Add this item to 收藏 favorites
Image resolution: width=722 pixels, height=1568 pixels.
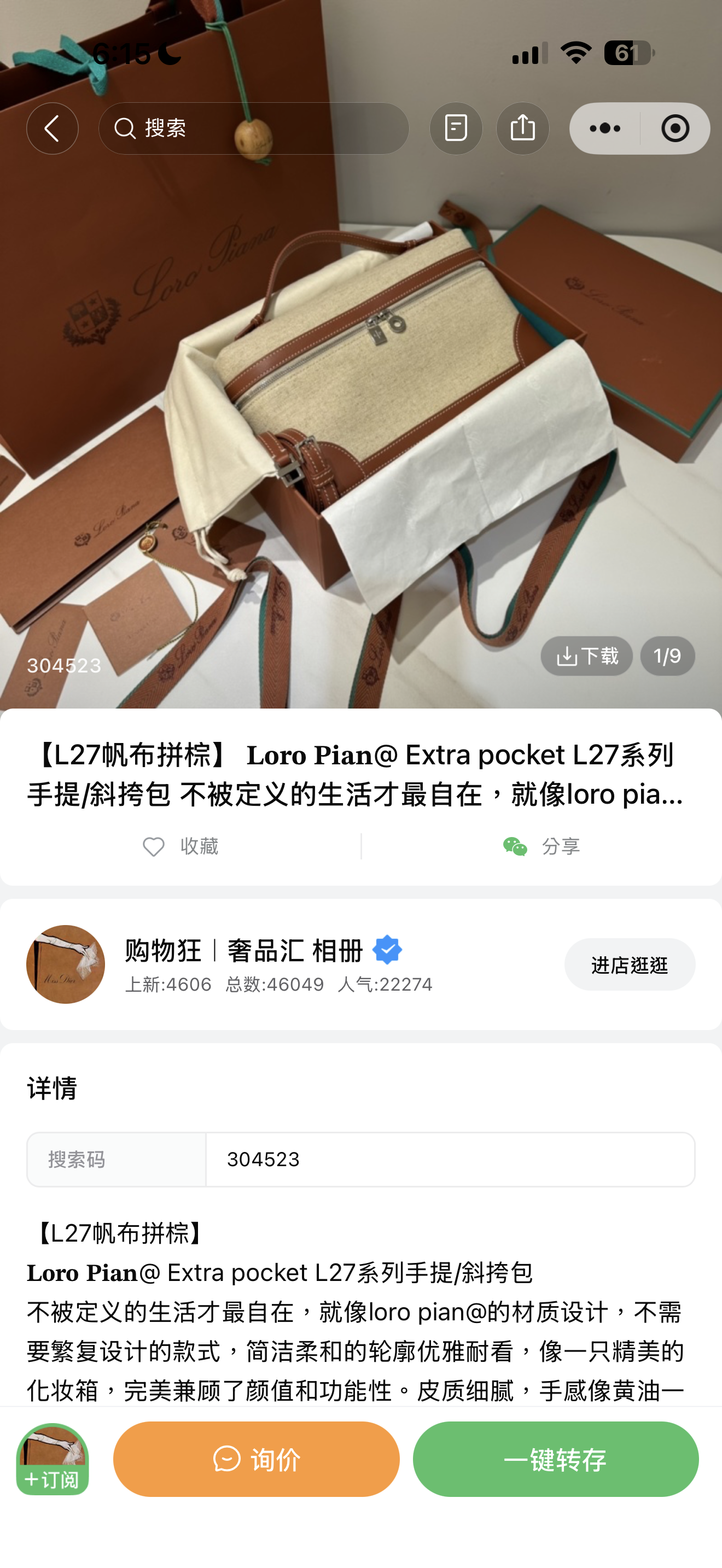(x=180, y=846)
